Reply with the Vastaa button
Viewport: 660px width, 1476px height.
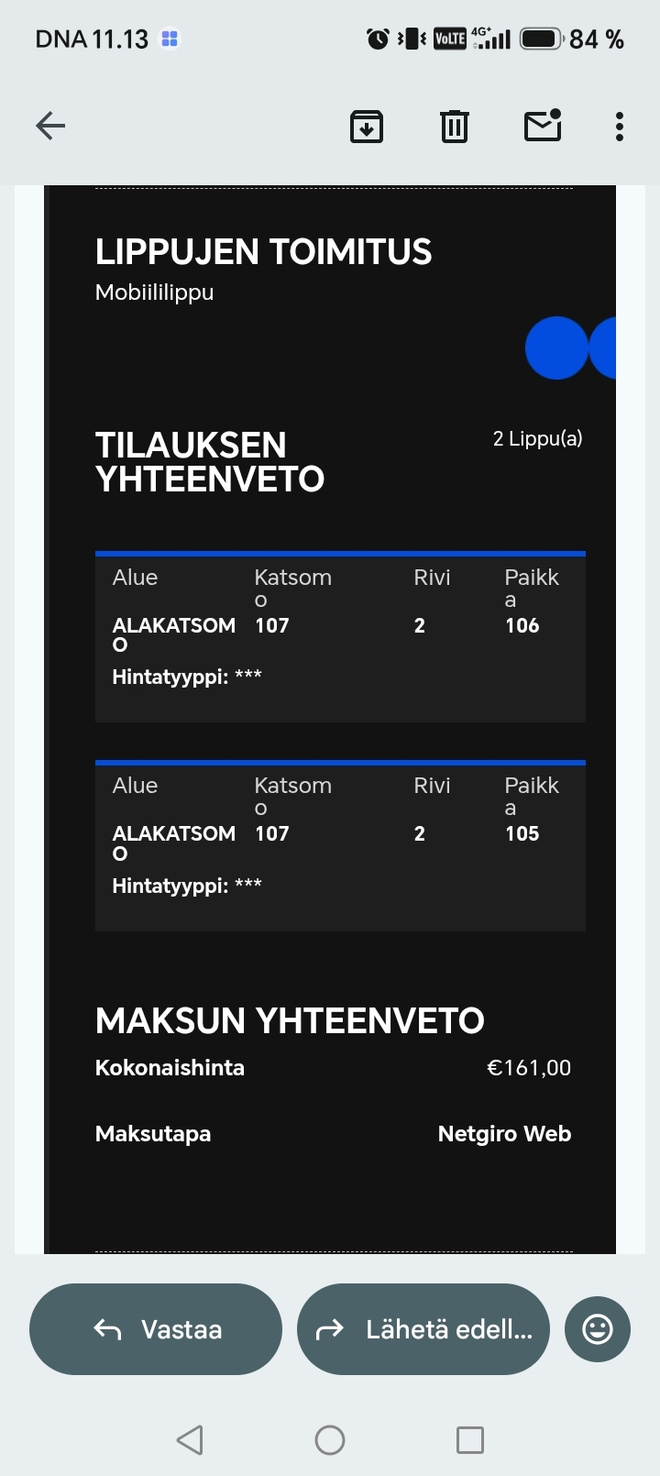coord(156,1329)
